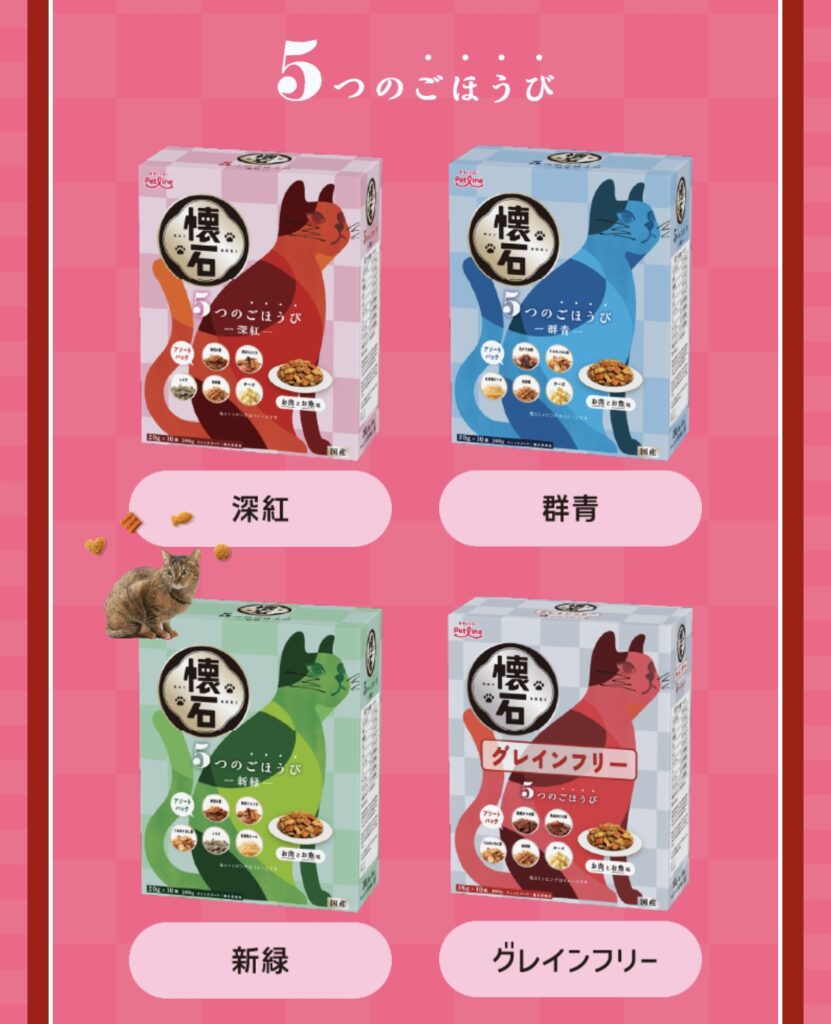Viewport: 831px width, 1024px height.
Task: View the red 深紅 package image
Action: point(260,303)
